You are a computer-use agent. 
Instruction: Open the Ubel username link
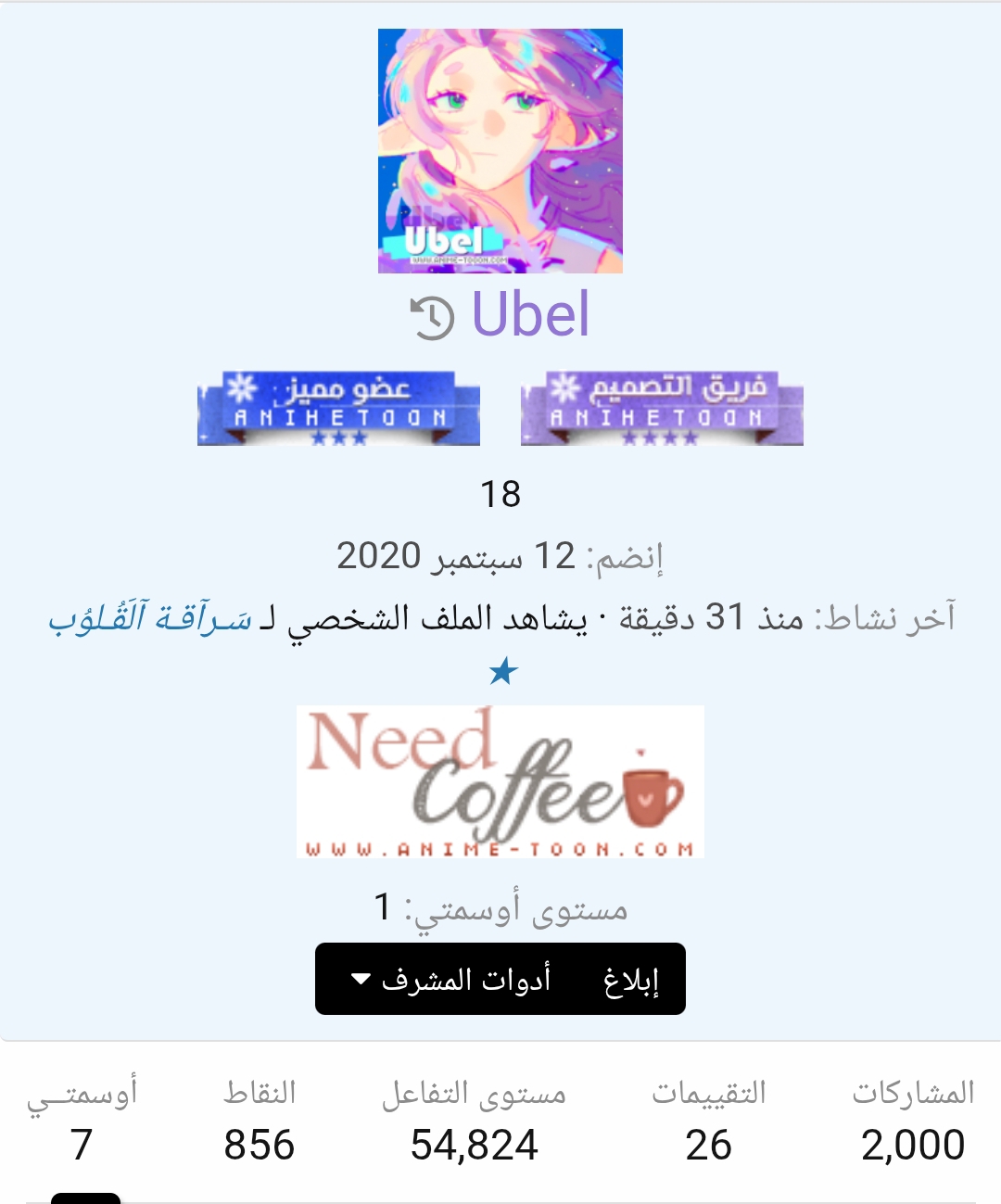tap(530, 315)
